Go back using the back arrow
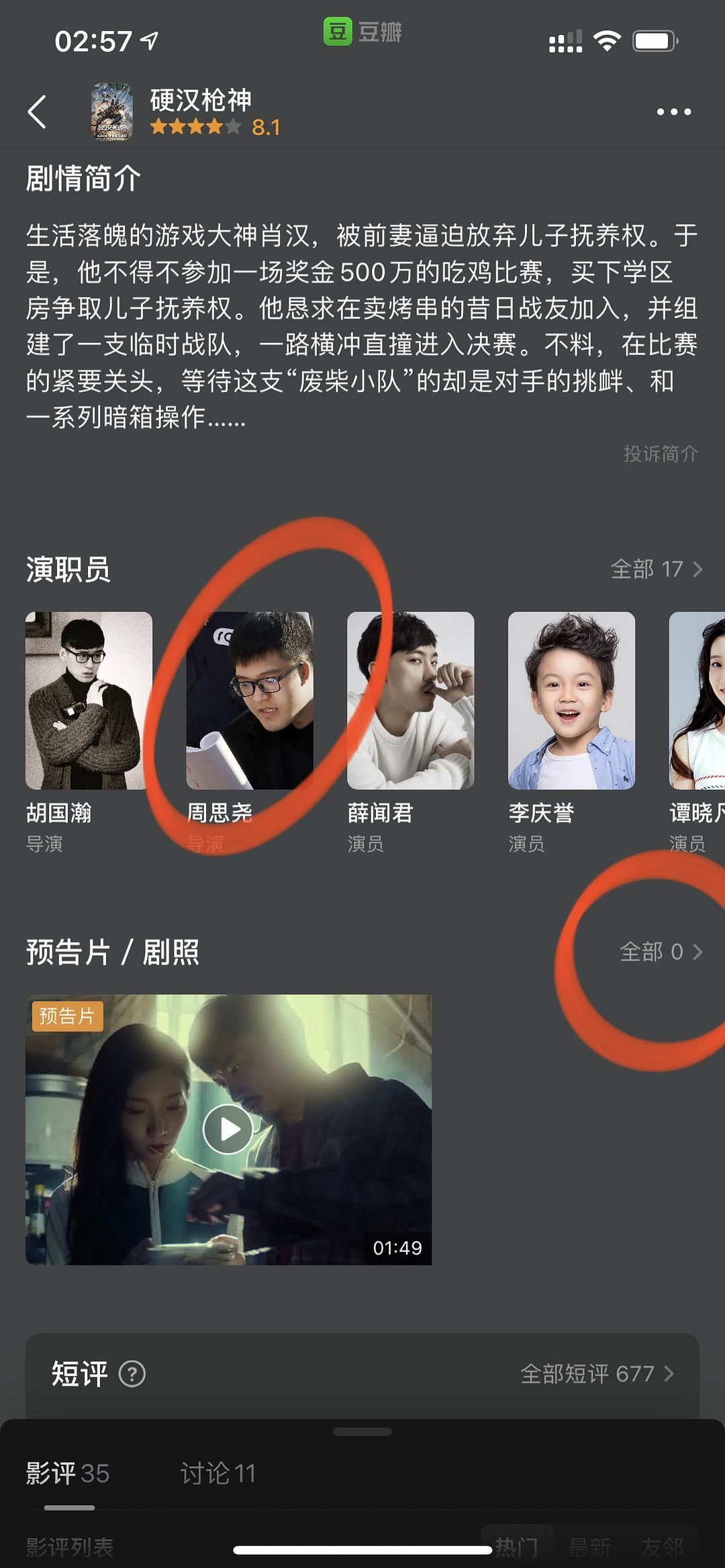This screenshot has height=1568, width=725. coord(38,111)
